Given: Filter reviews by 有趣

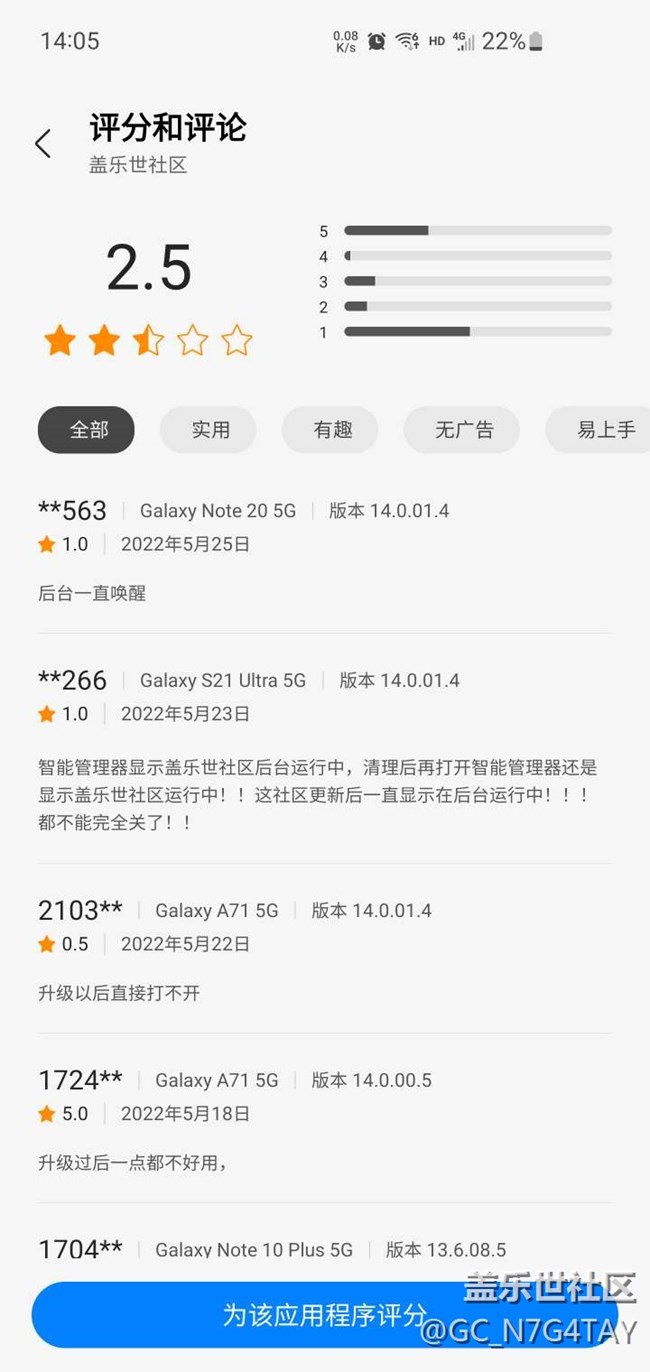Looking at the screenshot, I should coord(331,430).
